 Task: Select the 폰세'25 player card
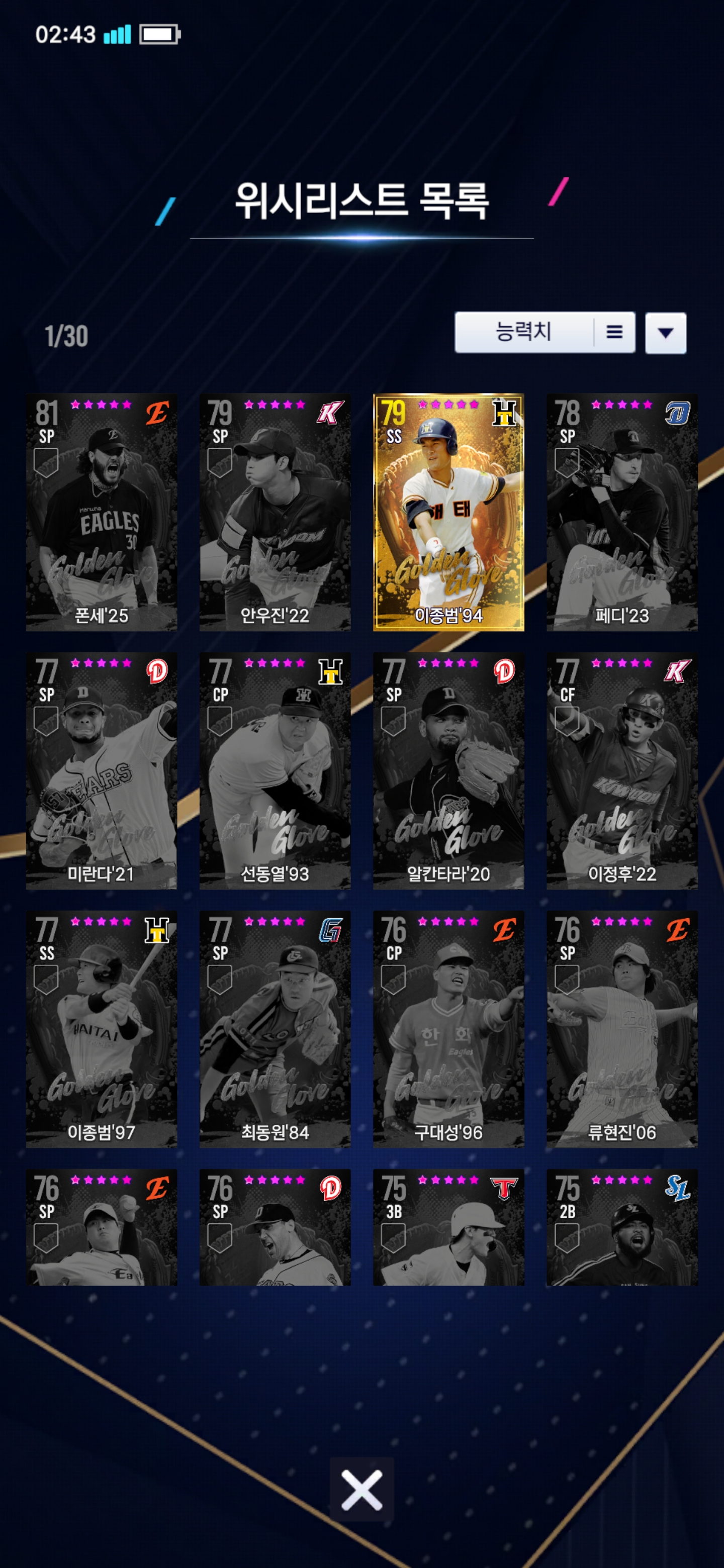(102, 512)
